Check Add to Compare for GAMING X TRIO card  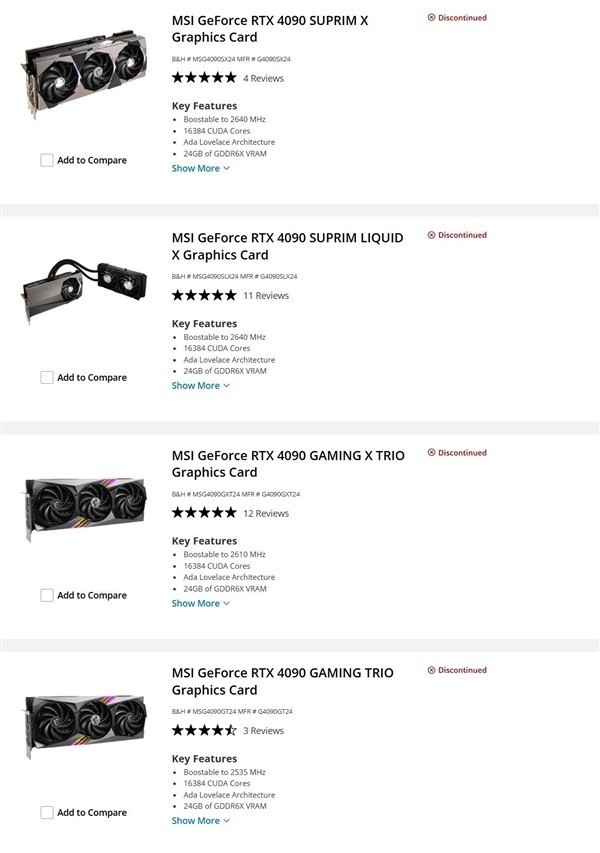pyautogui.click(x=47, y=595)
